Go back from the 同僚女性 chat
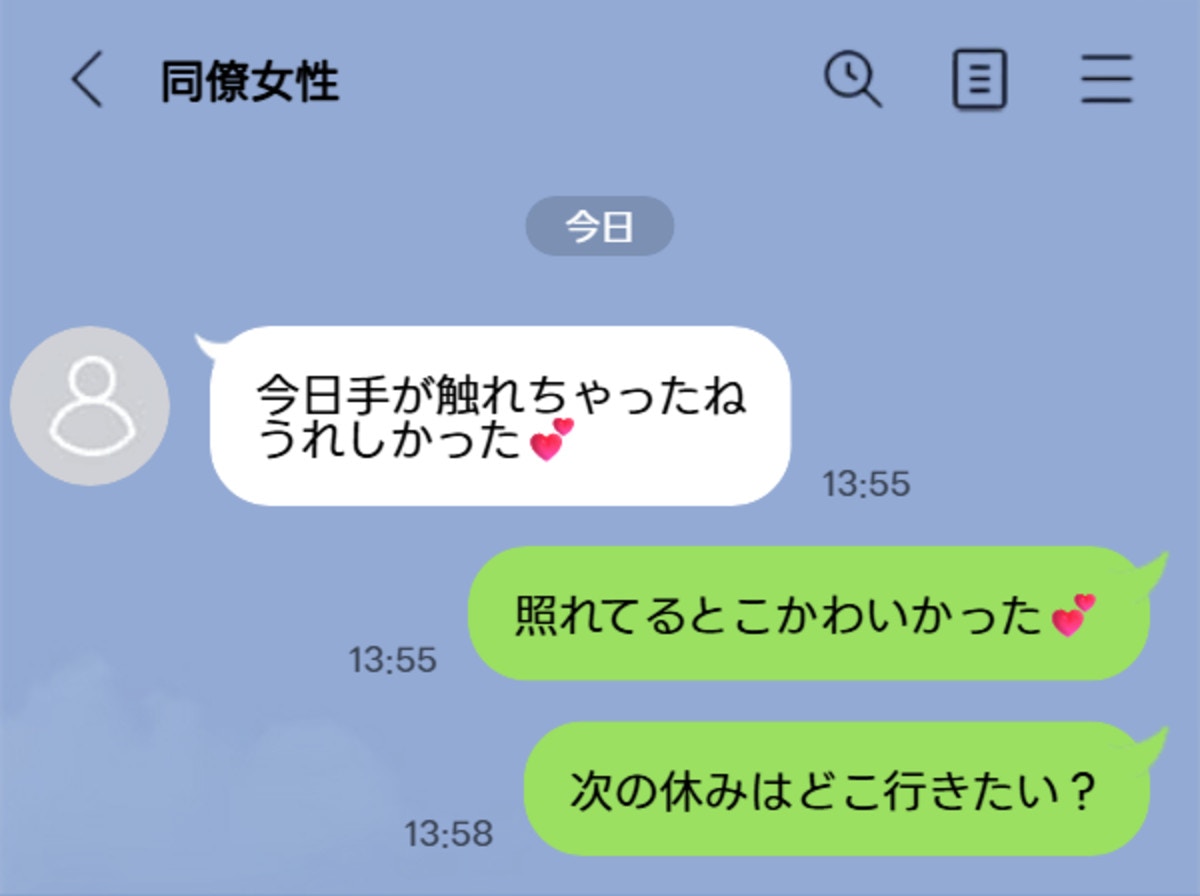This screenshot has width=1200, height=896. (88, 80)
